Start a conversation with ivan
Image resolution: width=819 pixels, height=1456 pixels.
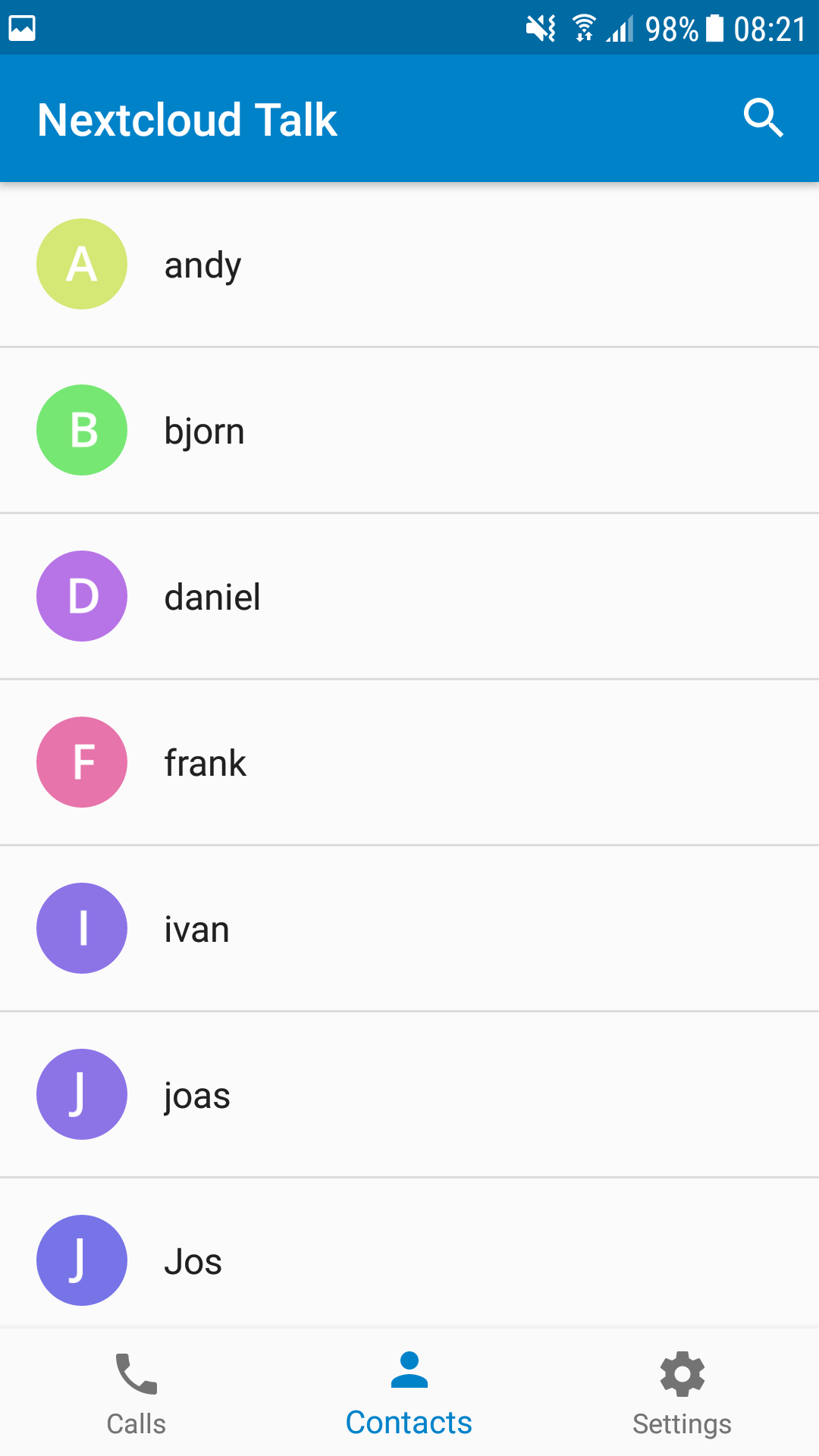click(x=409, y=929)
